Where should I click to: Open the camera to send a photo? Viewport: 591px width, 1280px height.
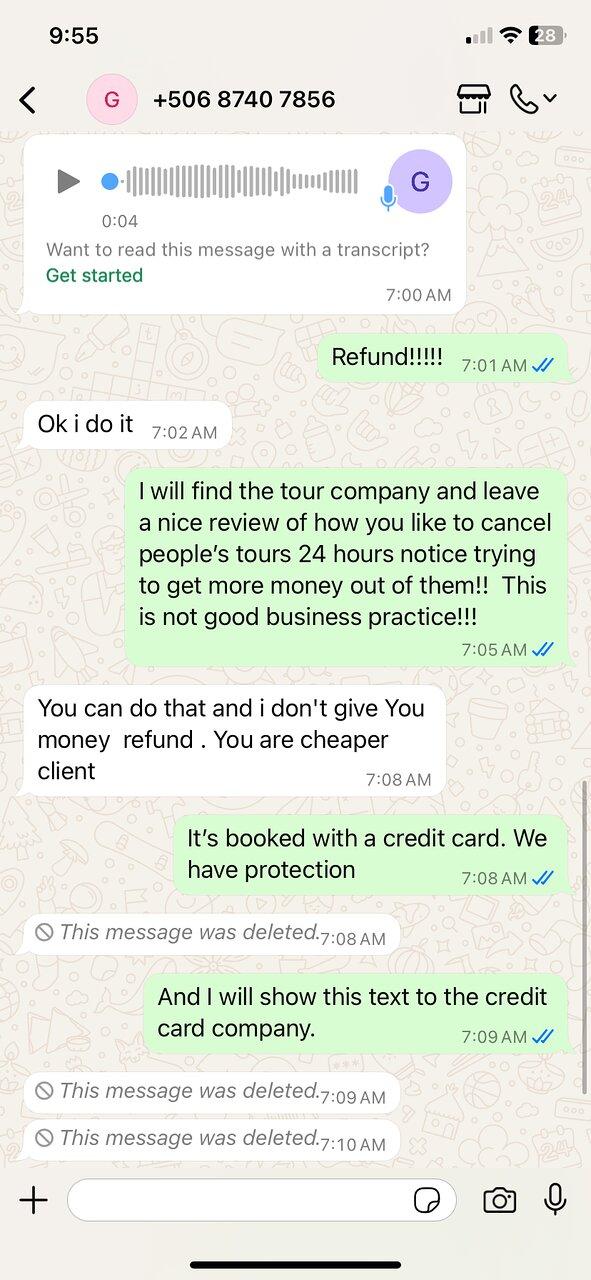pos(499,1200)
